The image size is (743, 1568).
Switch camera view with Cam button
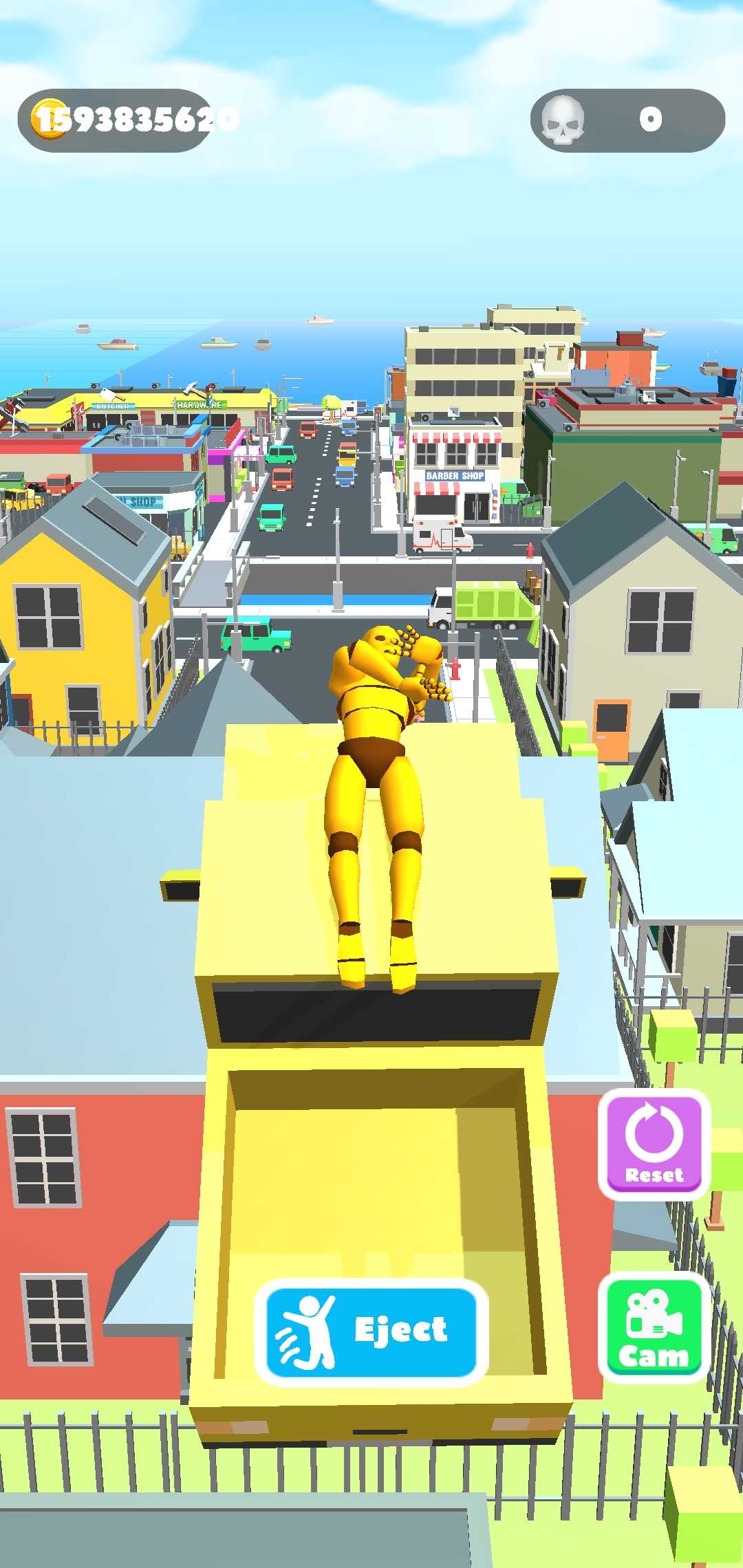tap(654, 1327)
